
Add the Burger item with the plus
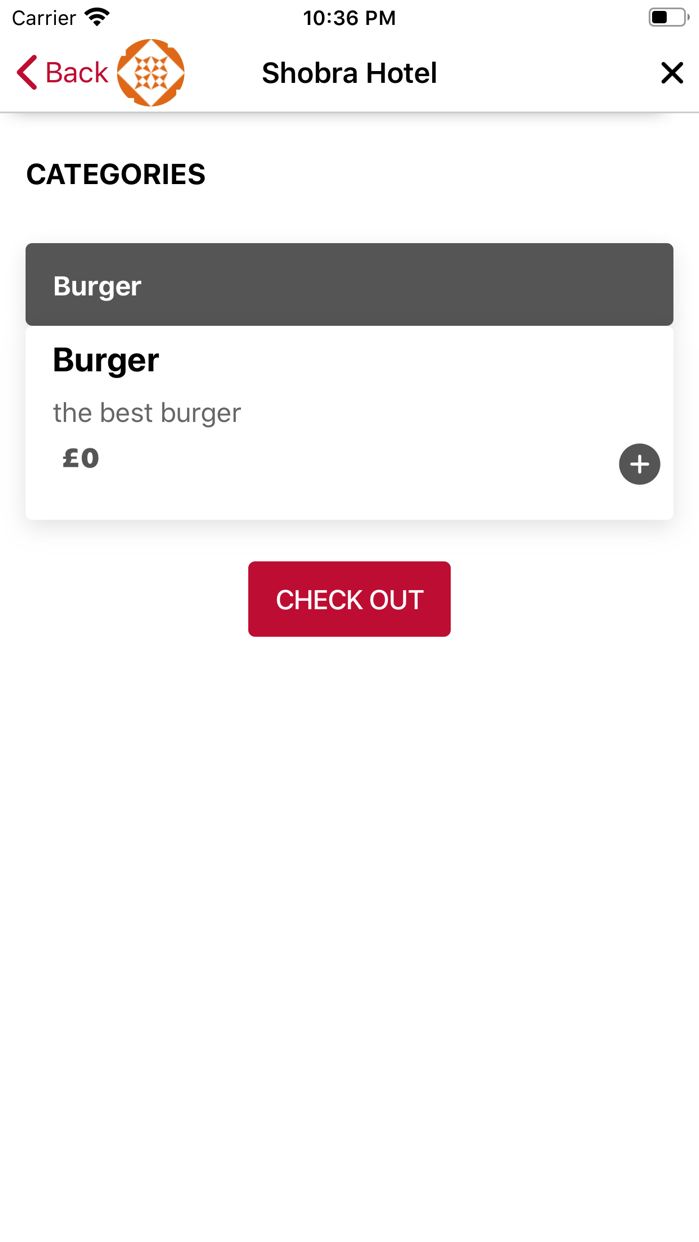tap(639, 464)
